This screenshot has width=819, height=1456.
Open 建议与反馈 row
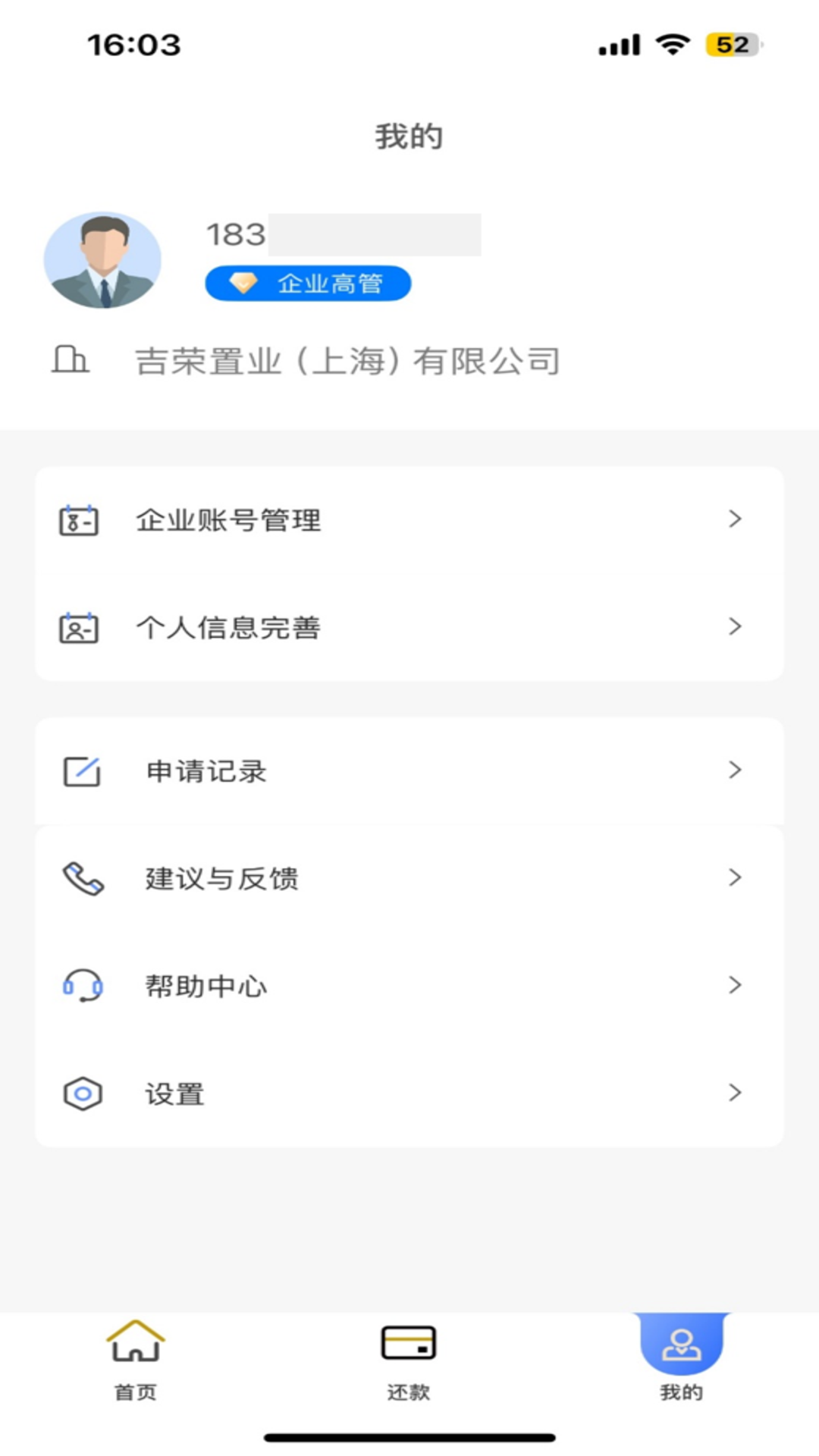click(408, 879)
